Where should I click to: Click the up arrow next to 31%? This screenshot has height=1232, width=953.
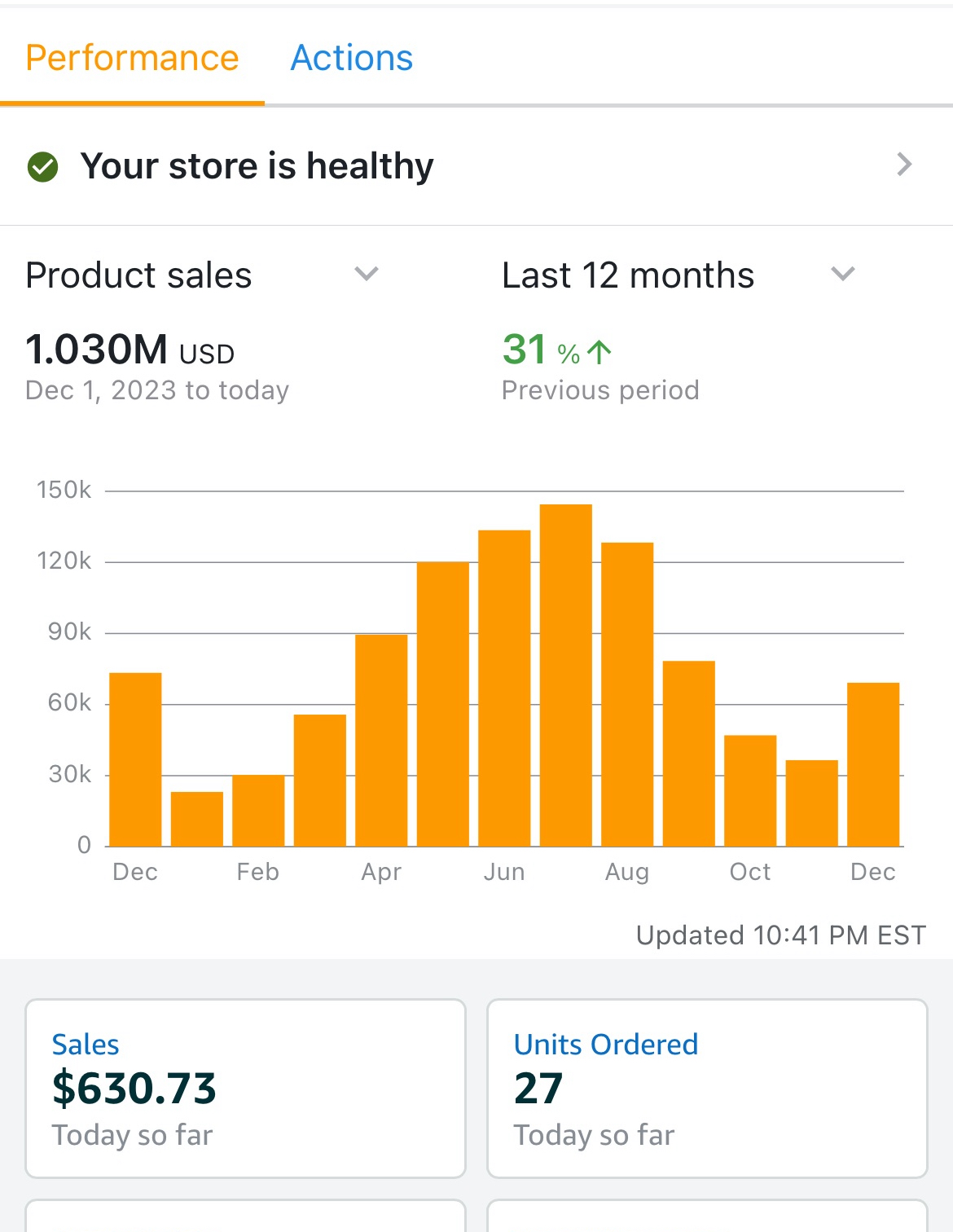pyautogui.click(x=599, y=349)
